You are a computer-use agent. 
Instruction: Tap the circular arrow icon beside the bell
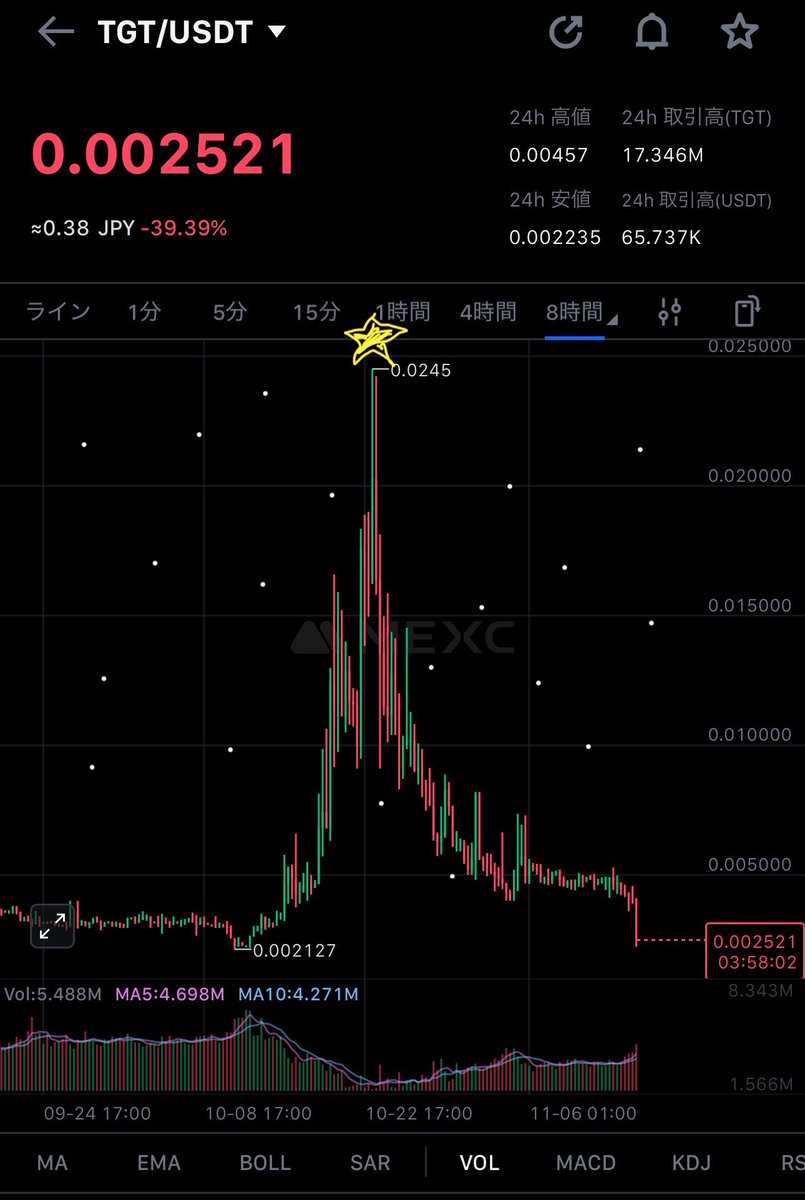[566, 33]
